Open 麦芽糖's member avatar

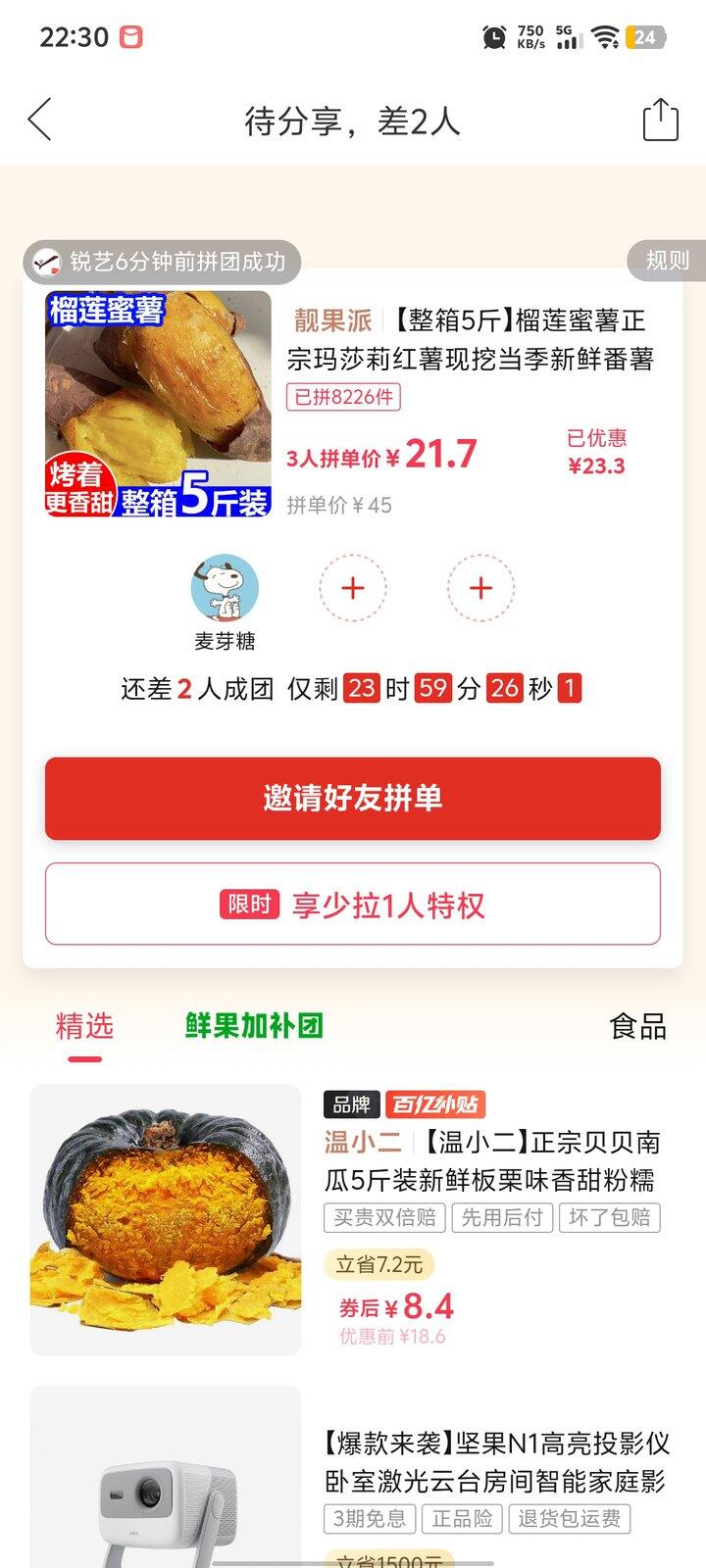(x=224, y=589)
